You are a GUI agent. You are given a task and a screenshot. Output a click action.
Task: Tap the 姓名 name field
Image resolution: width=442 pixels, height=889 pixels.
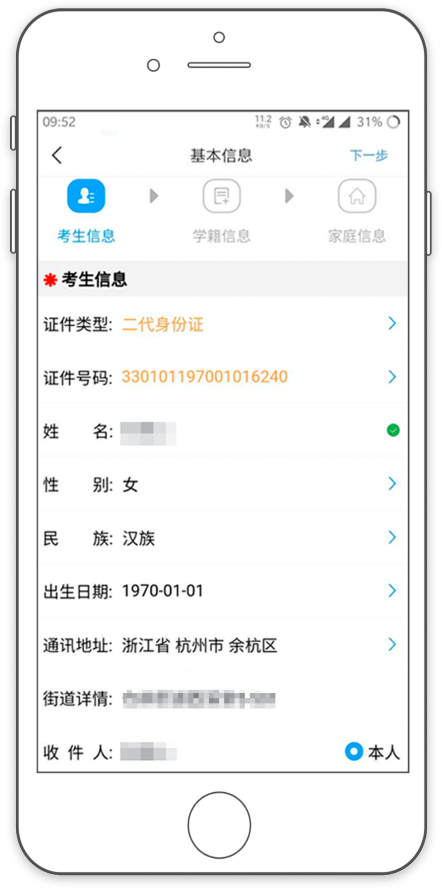pyautogui.click(x=223, y=430)
